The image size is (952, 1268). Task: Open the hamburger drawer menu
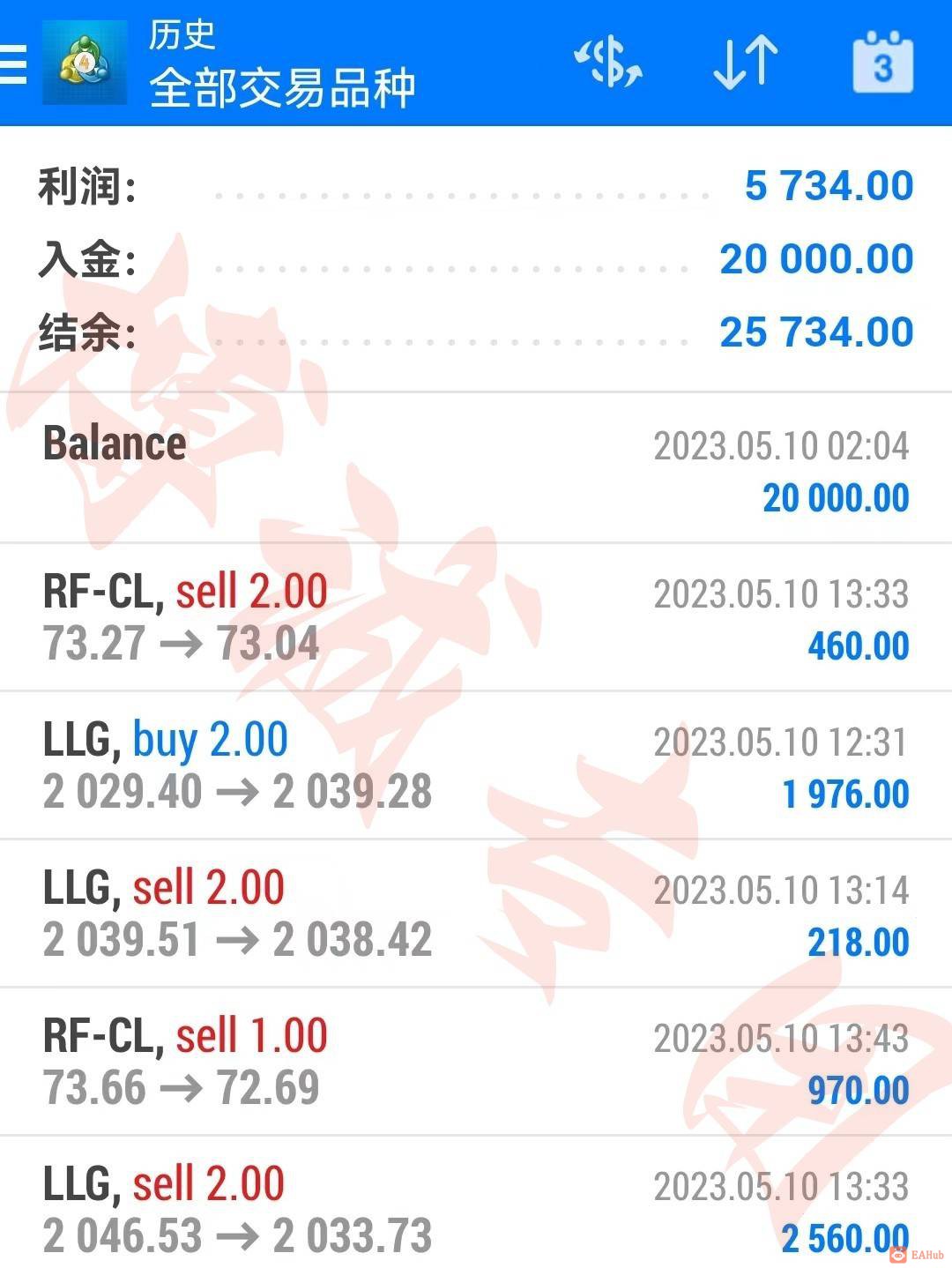point(14,63)
